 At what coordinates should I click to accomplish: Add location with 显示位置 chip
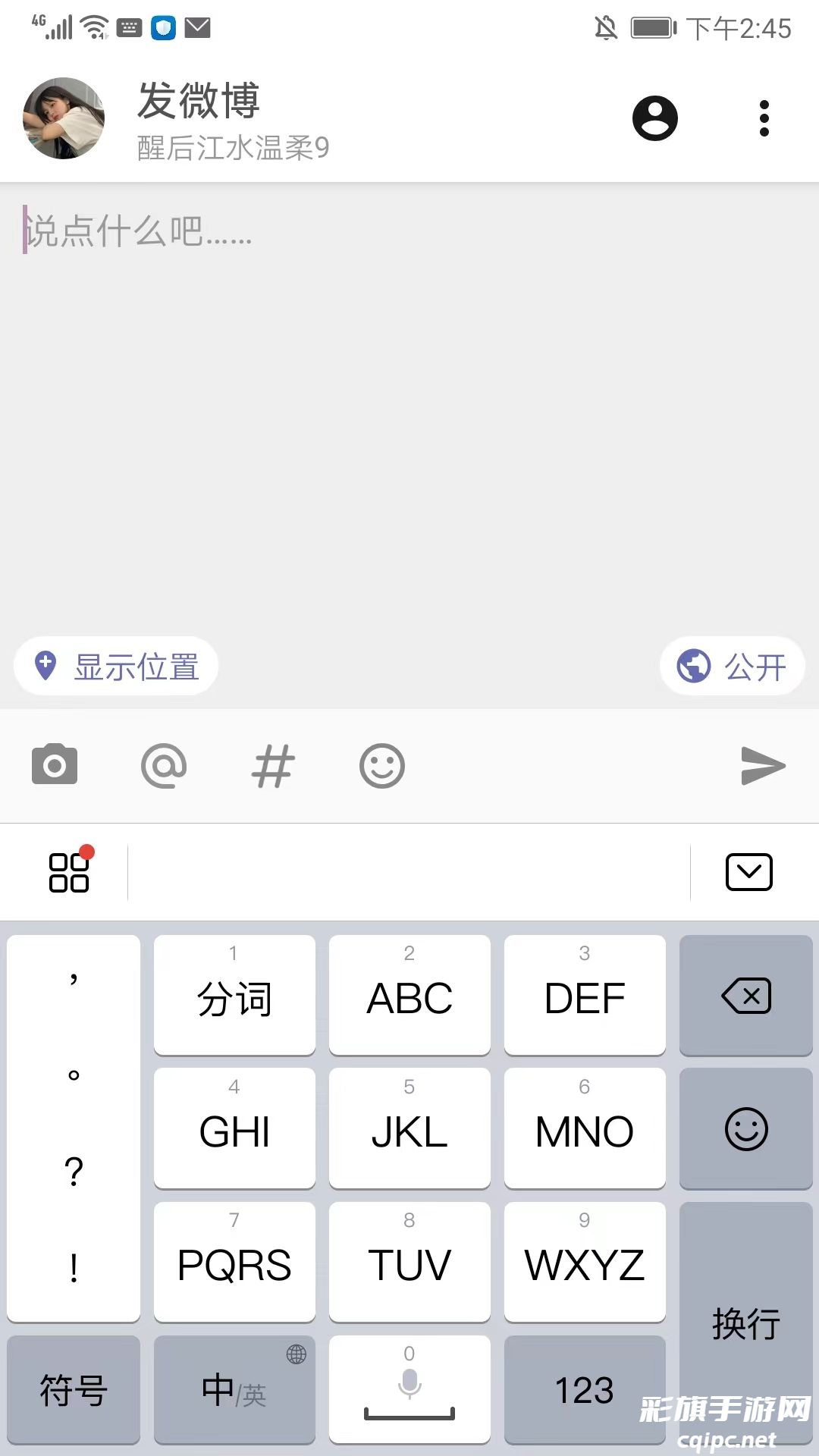click(x=117, y=667)
